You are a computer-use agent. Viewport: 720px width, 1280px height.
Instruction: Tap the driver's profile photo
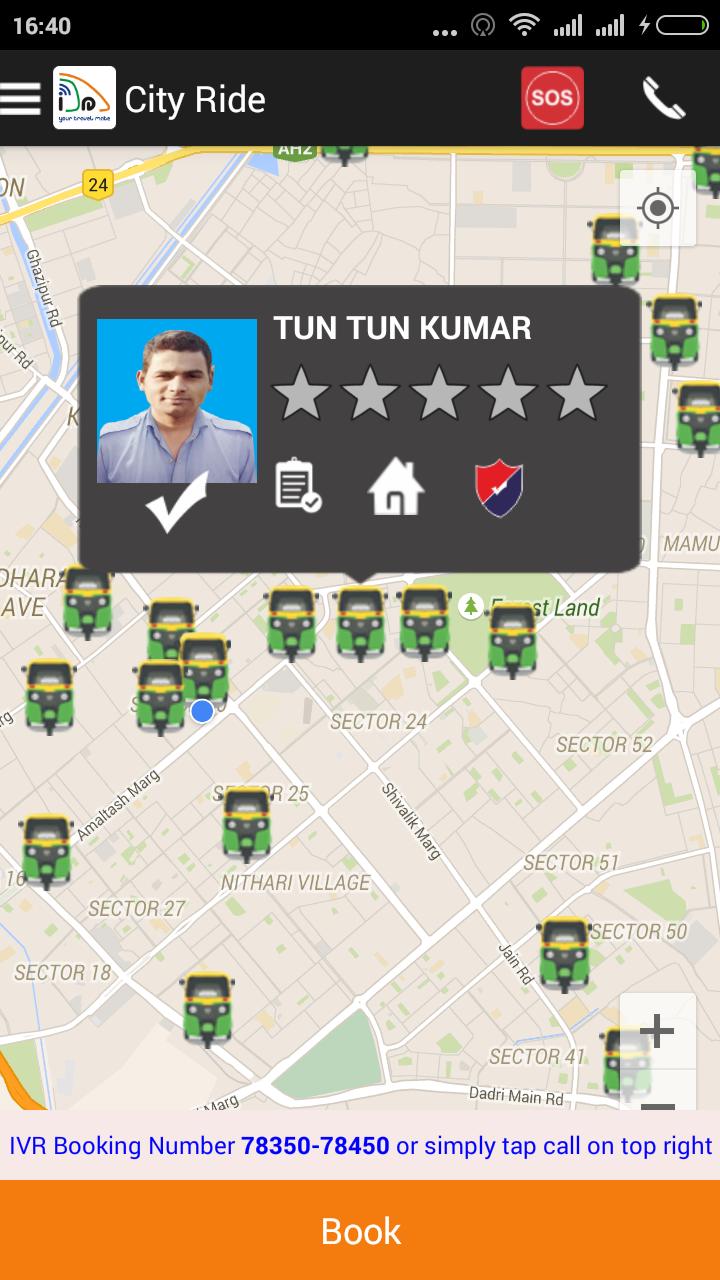point(176,400)
